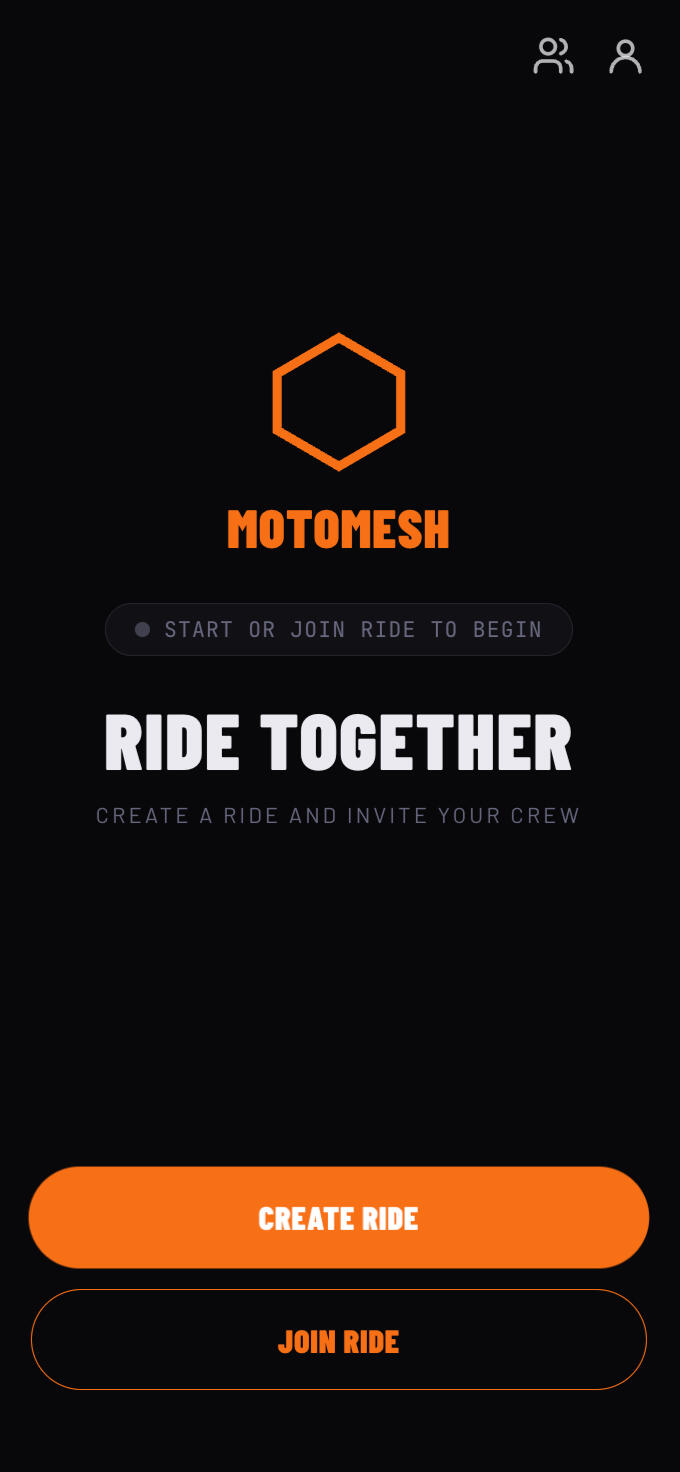Open the group members icon
Viewport: 680px width, 1472px height.
(x=553, y=56)
